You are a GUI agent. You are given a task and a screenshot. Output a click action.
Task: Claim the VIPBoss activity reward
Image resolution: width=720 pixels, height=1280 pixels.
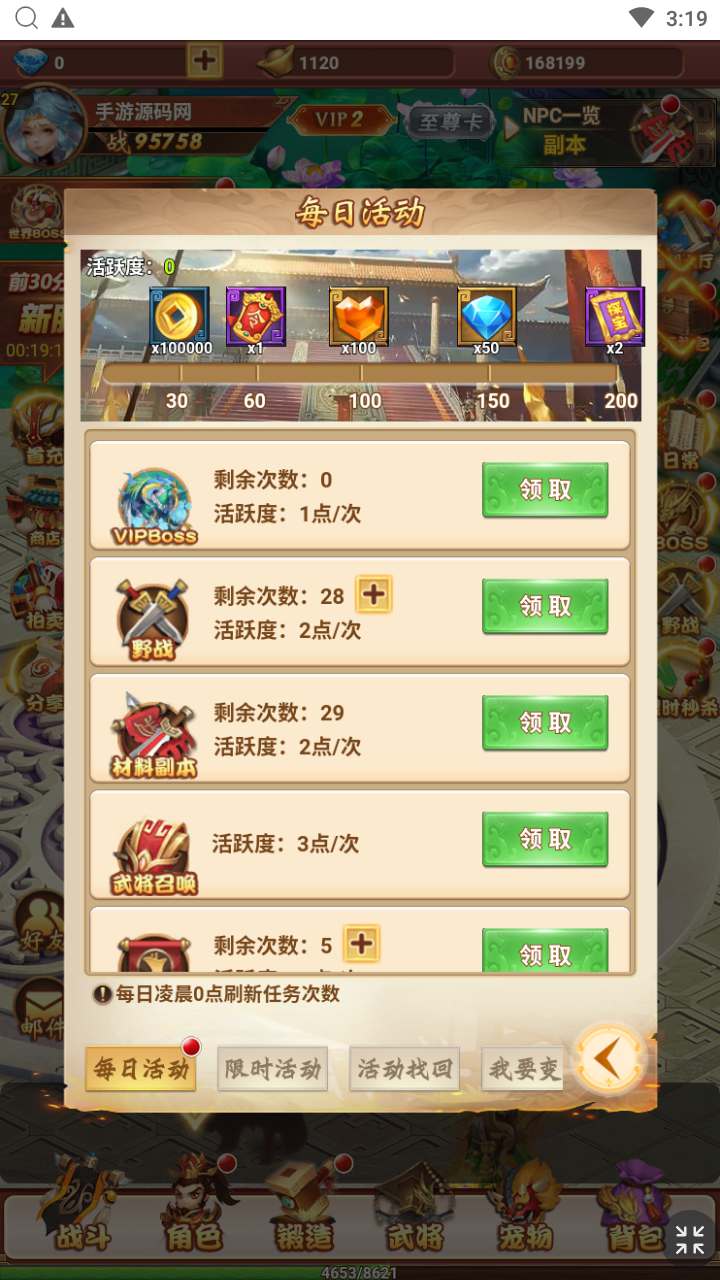[x=545, y=489]
